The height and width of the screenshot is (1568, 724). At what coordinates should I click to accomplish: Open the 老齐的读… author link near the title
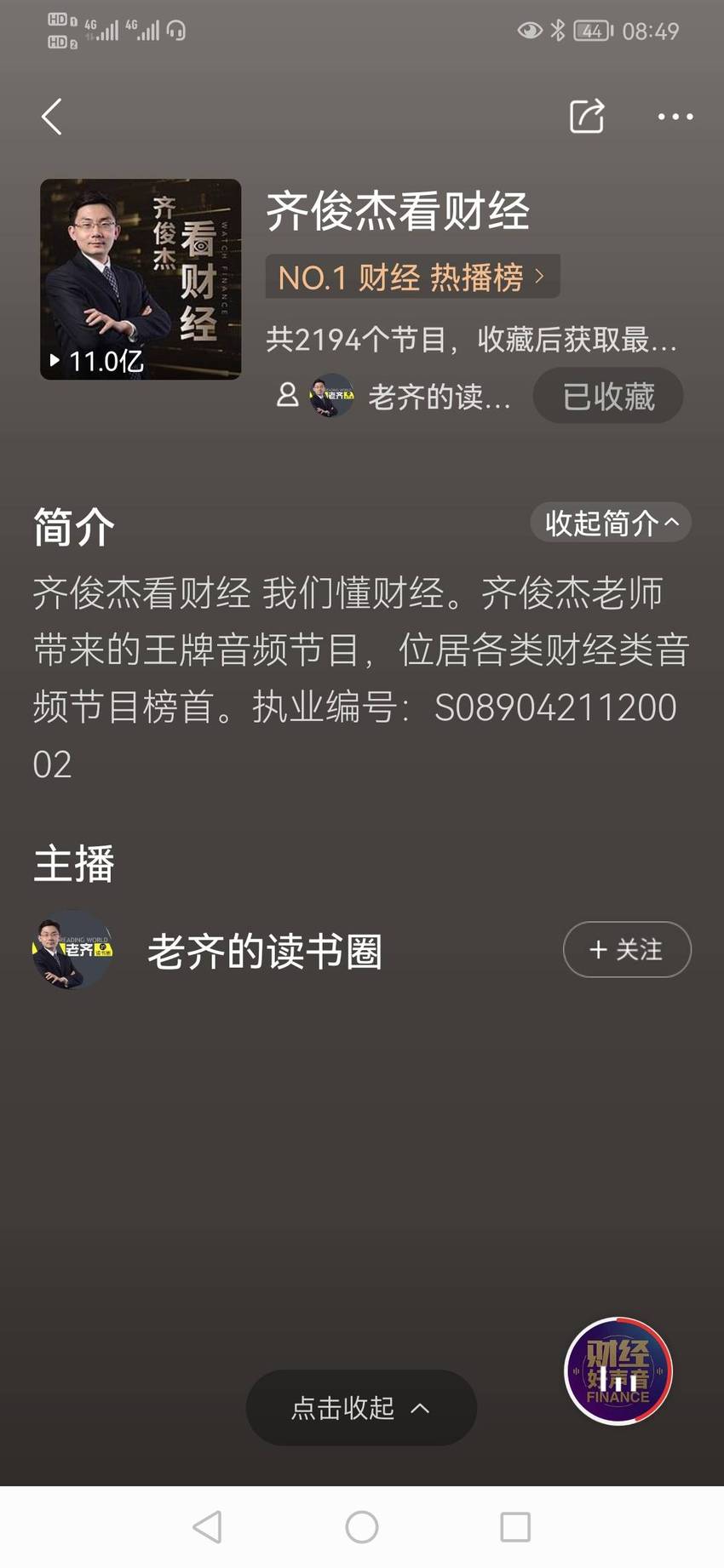394,396
